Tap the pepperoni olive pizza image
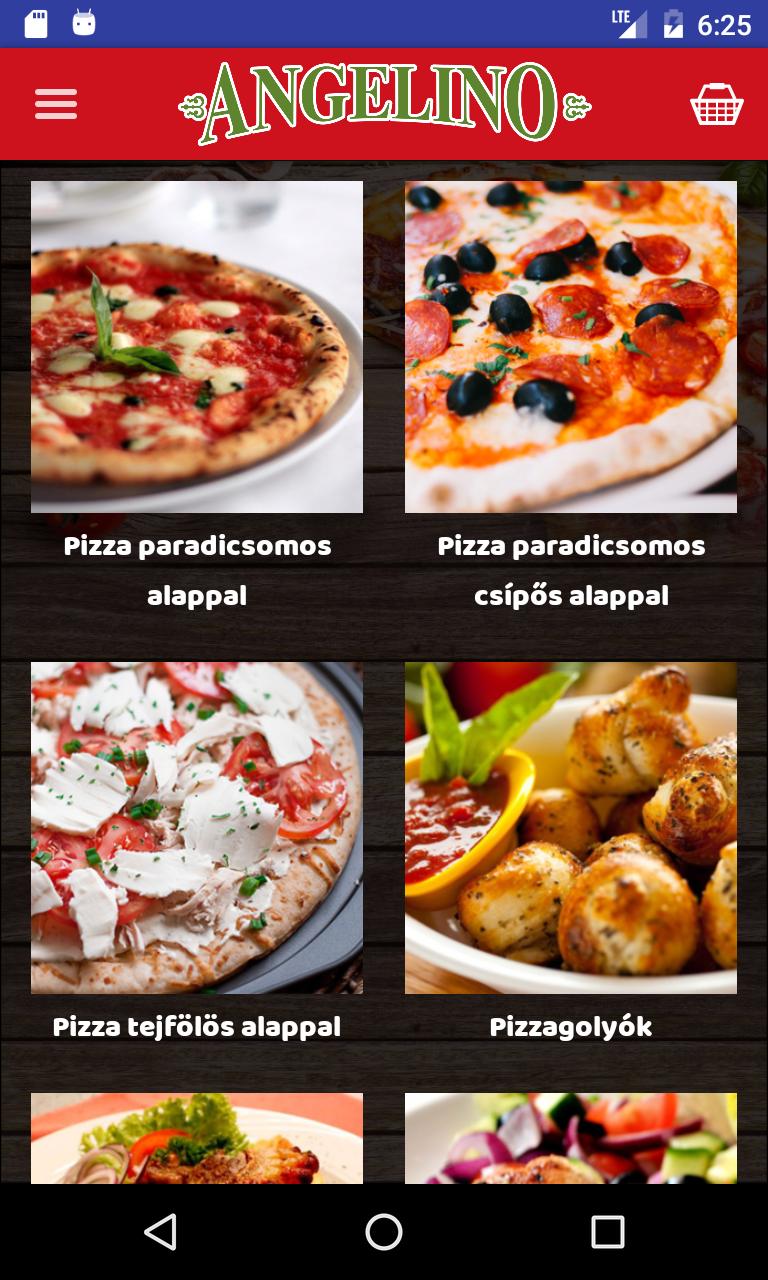Screen dimensions: 768x1280 coord(570,345)
